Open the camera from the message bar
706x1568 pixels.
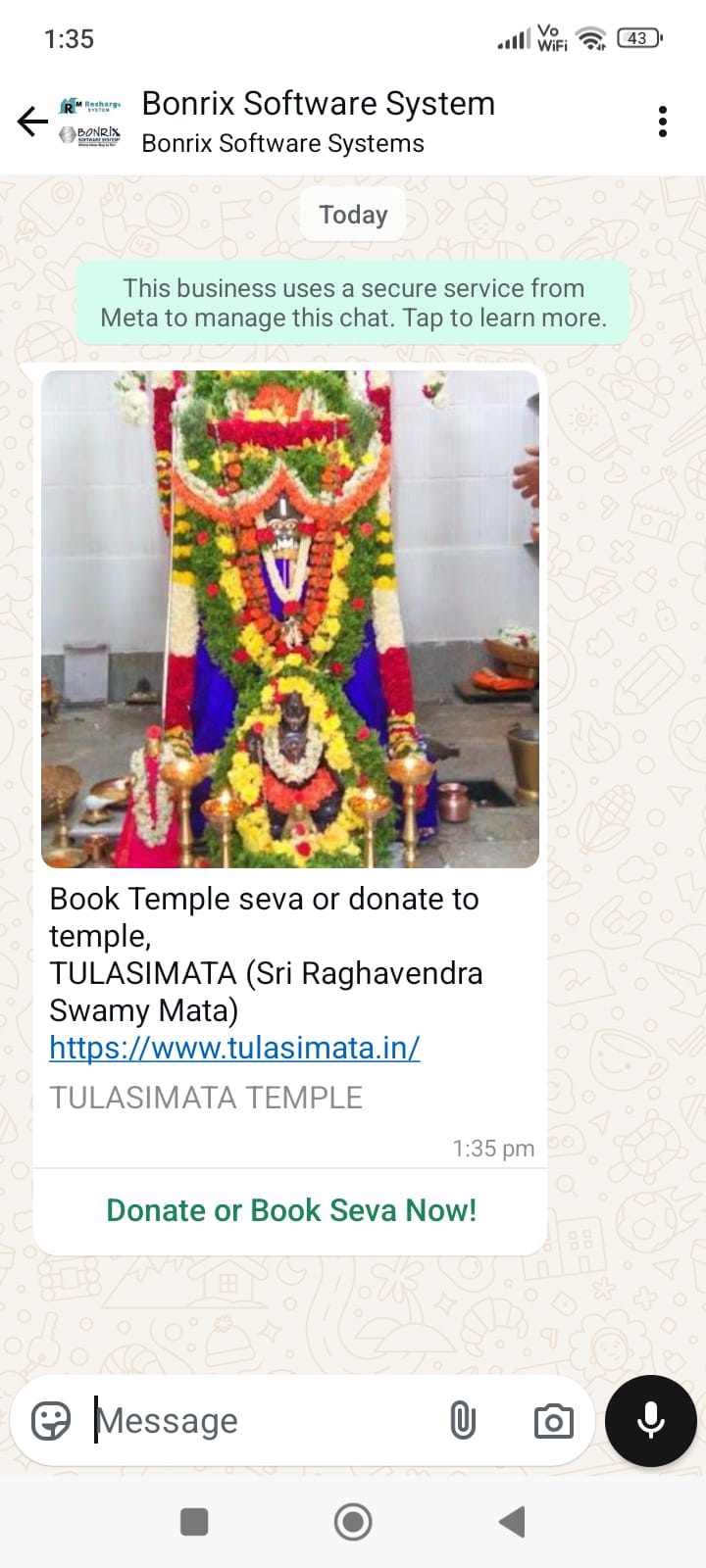pyautogui.click(x=553, y=1420)
